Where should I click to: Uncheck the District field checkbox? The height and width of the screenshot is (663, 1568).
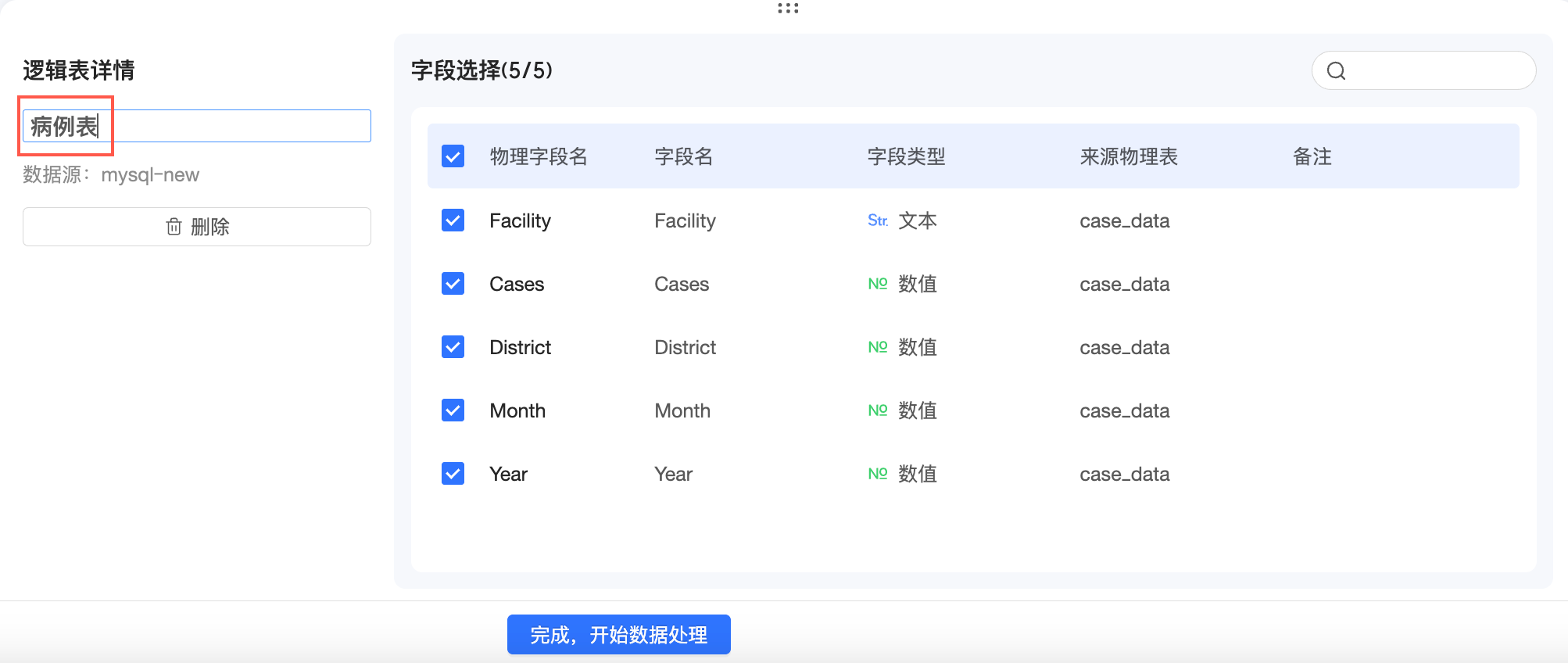point(453,347)
